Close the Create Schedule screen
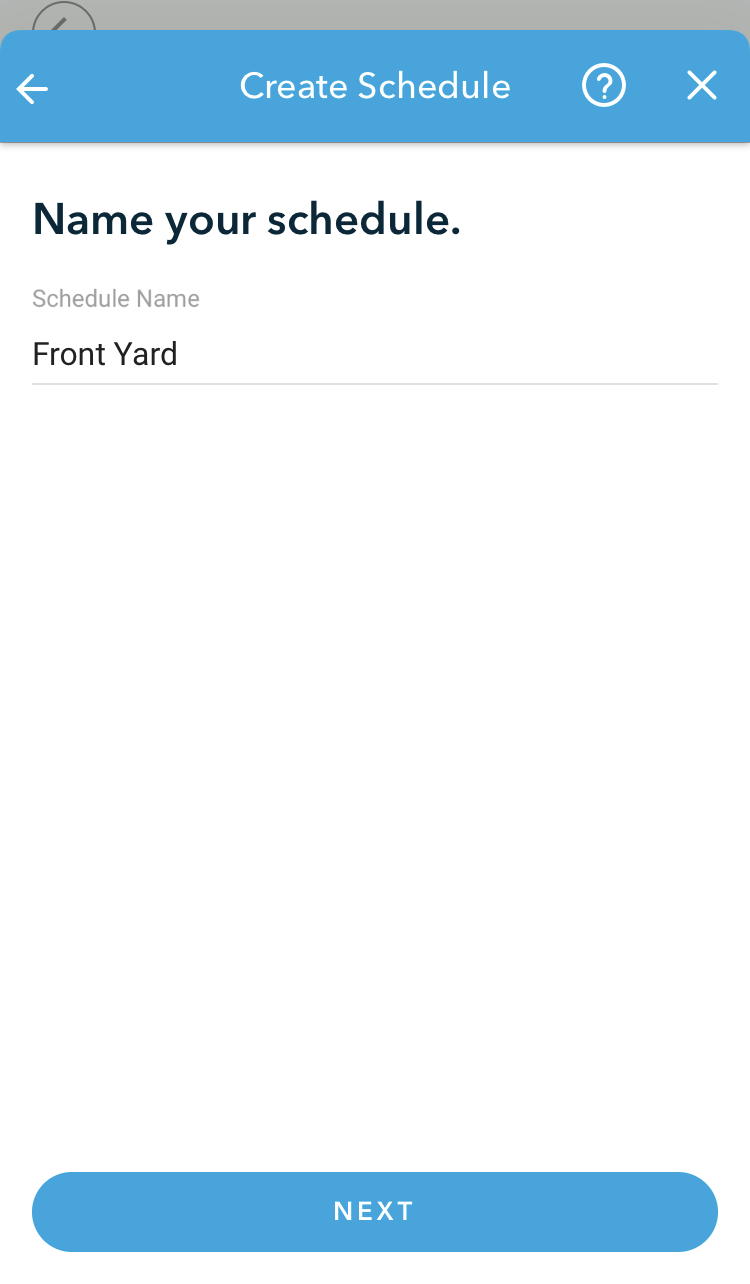Image resolution: width=750 pixels, height=1284 pixels. 701,87
